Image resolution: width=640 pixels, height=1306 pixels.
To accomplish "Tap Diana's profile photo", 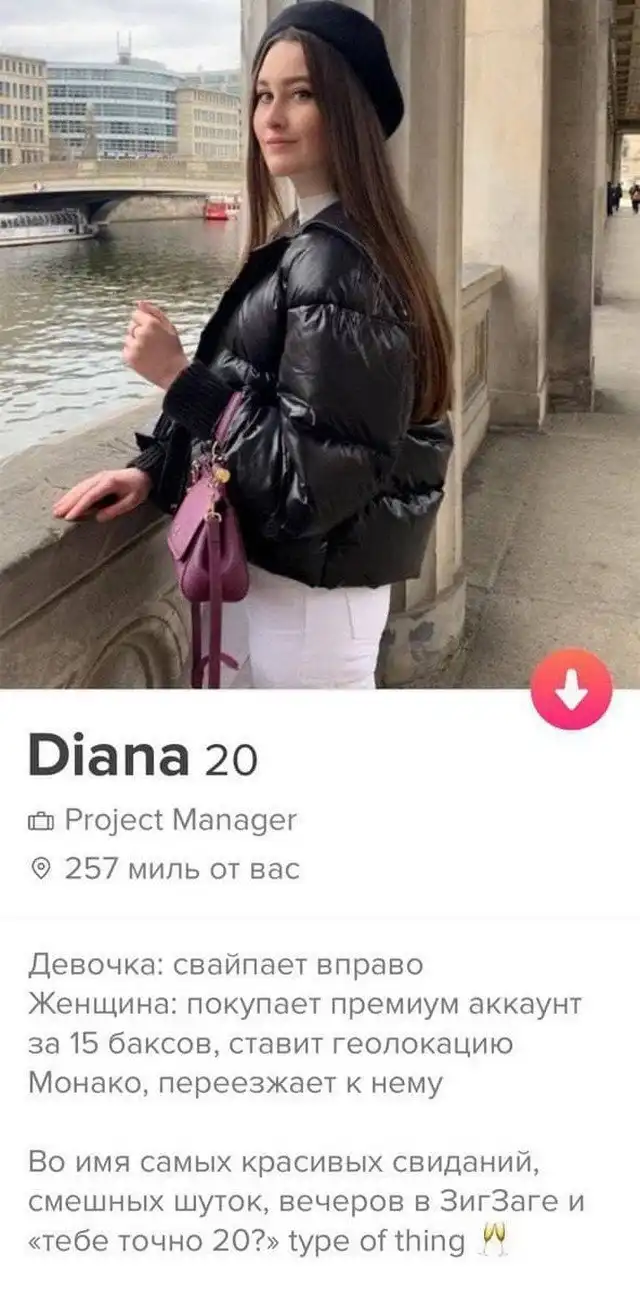I will tap(320, 340).
